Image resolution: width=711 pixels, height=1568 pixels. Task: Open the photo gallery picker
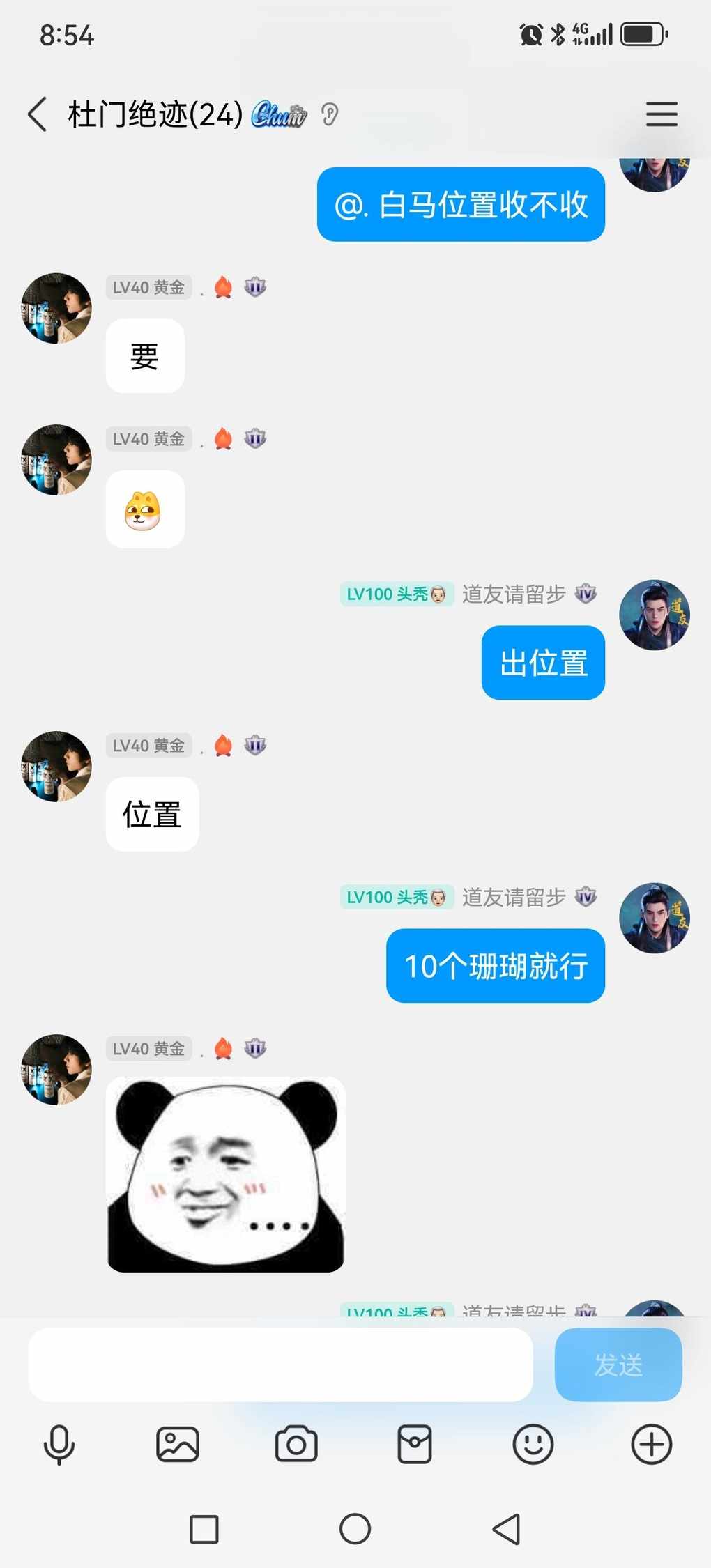coord(178,1444)
